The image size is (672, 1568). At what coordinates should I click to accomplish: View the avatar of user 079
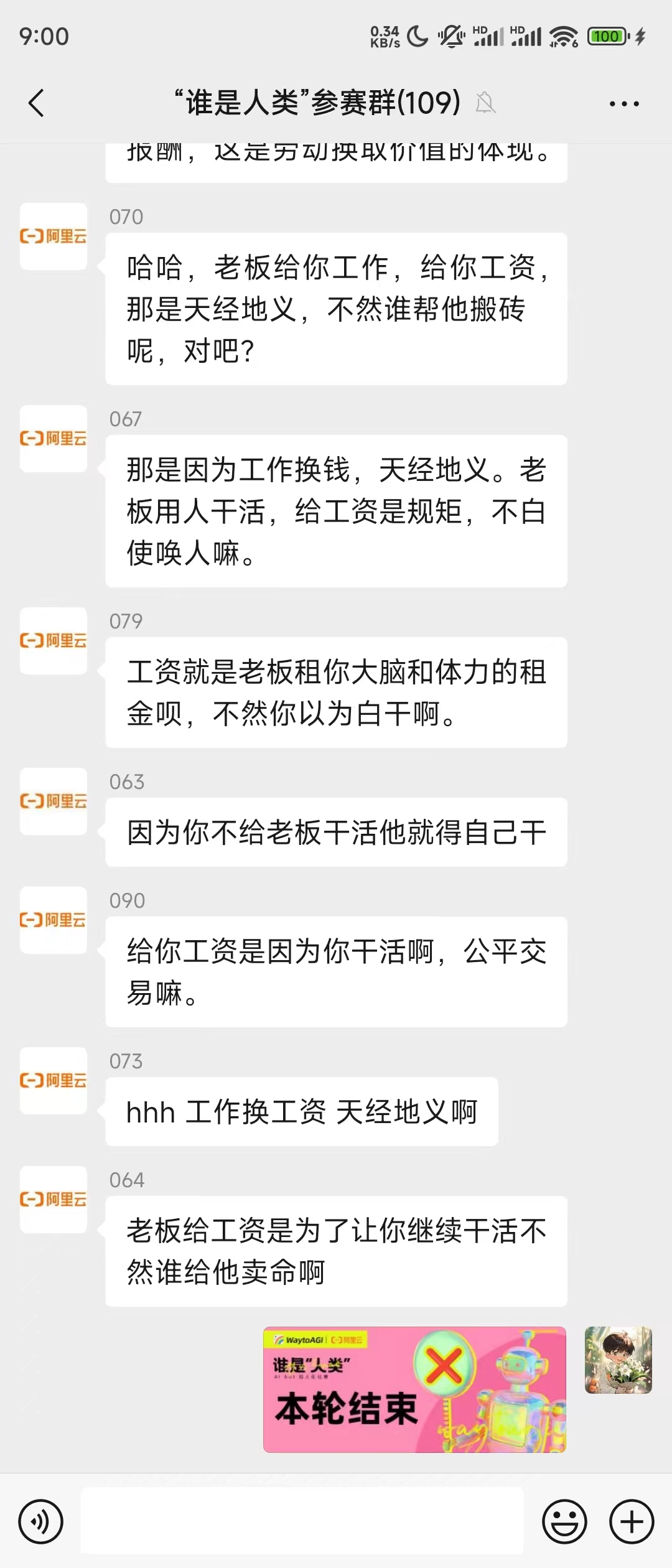pos(54,641)
